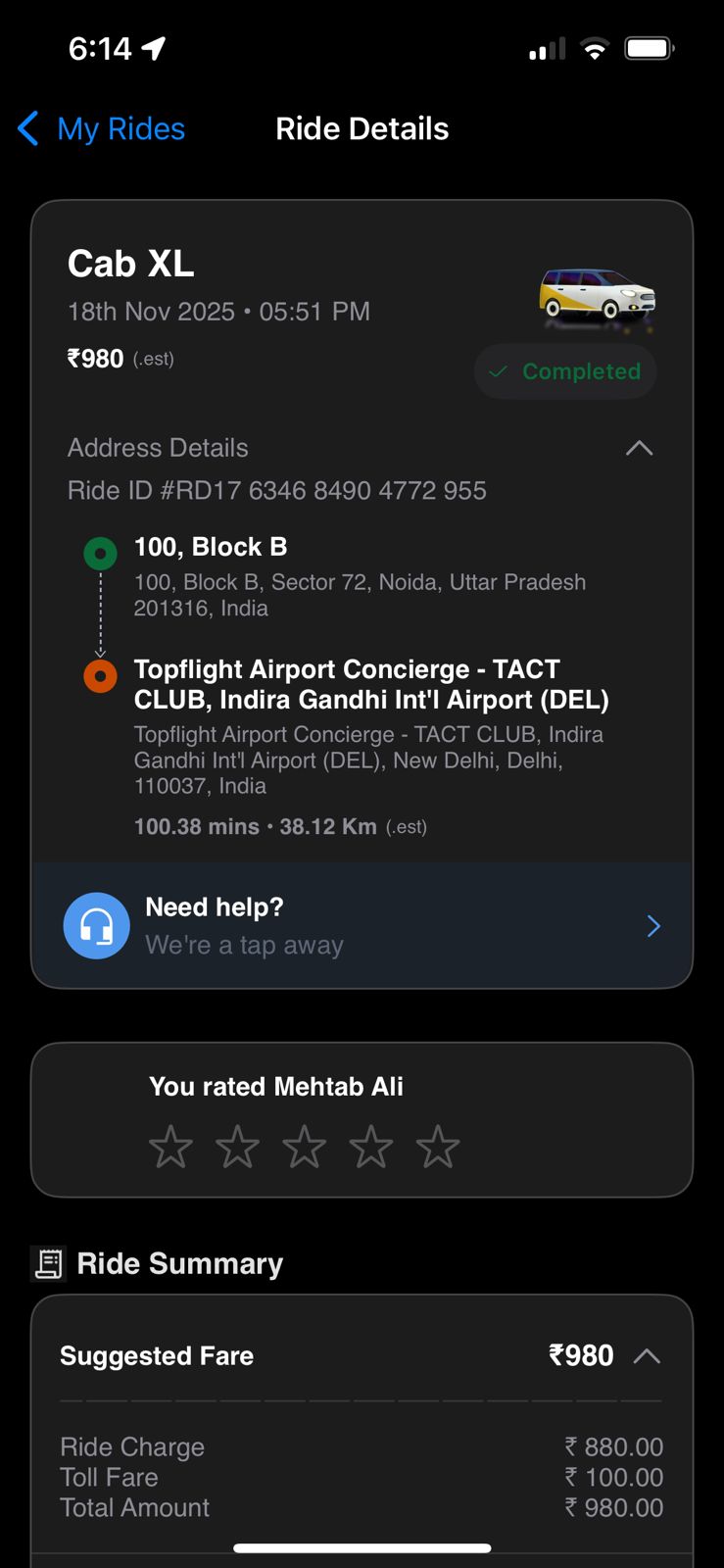The height and width of the screenshot is (1568, 724).
Task: Give Mehtab Ali five stars
Action: (x=437, y=1147)
